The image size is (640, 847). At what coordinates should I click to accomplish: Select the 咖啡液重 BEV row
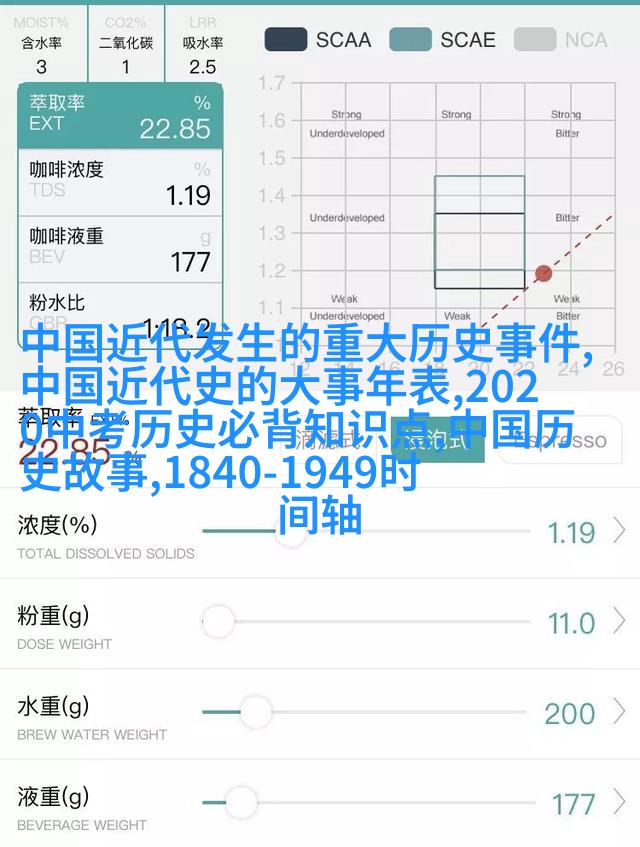[120, 249]
